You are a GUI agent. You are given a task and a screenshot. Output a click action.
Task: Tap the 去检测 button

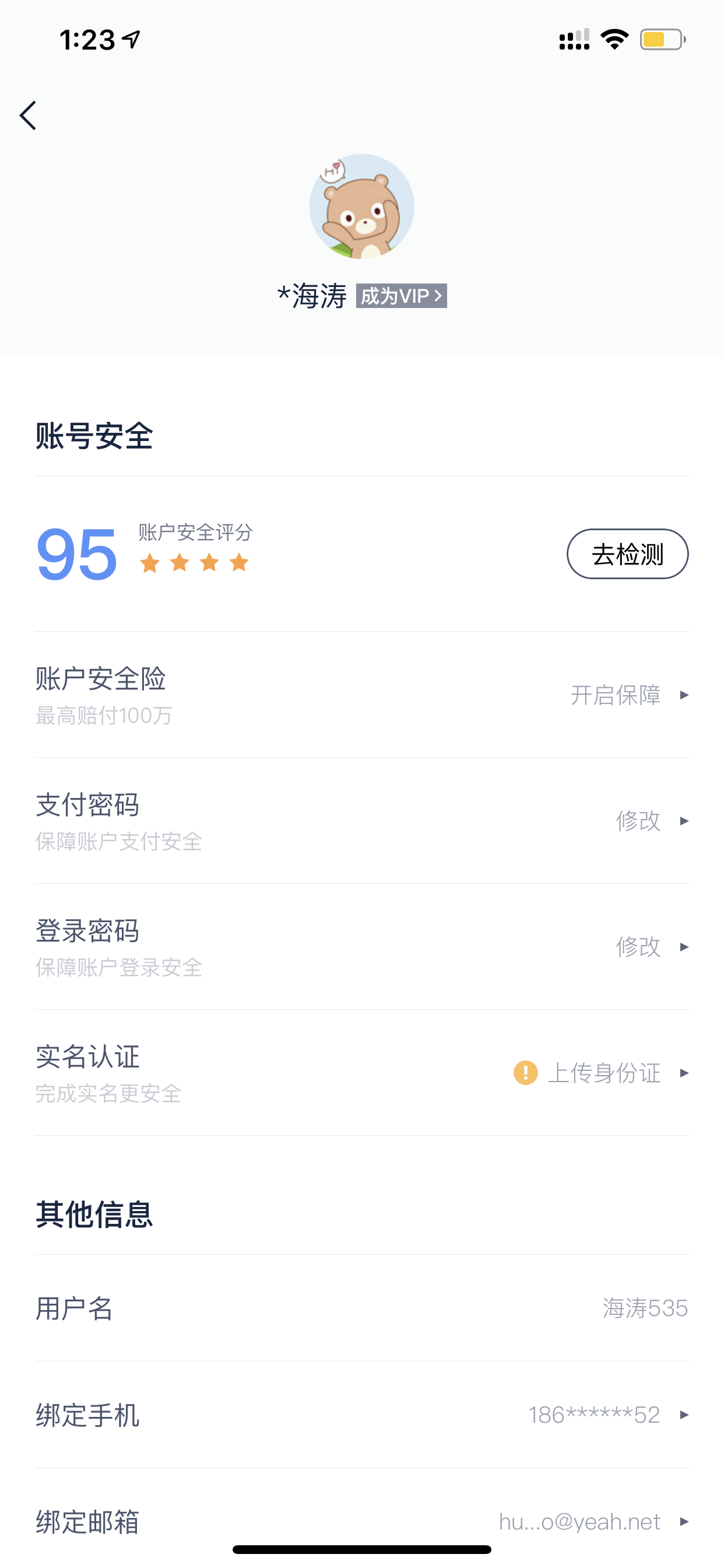click(627, 554)
